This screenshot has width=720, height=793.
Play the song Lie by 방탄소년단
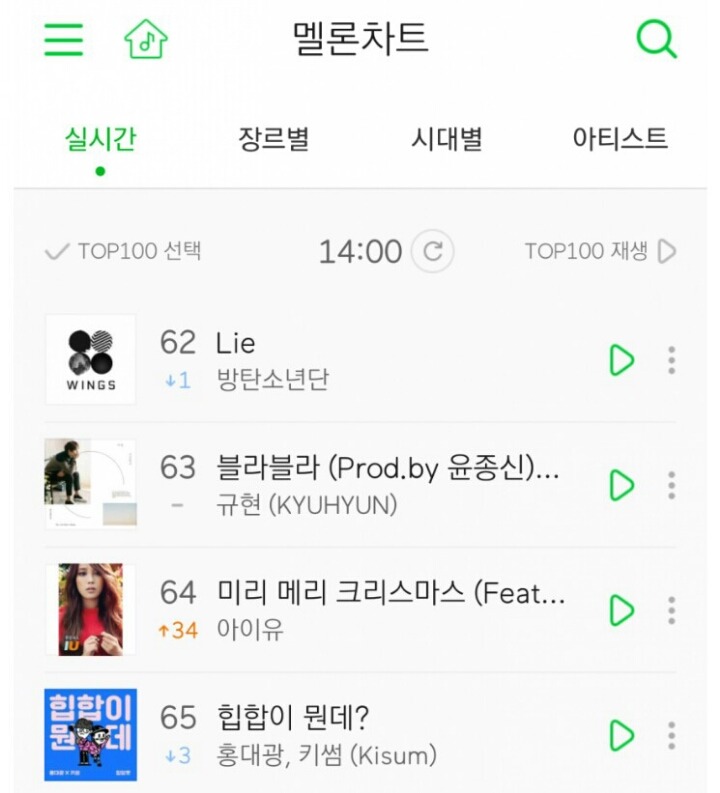click(x=620, y=361)
